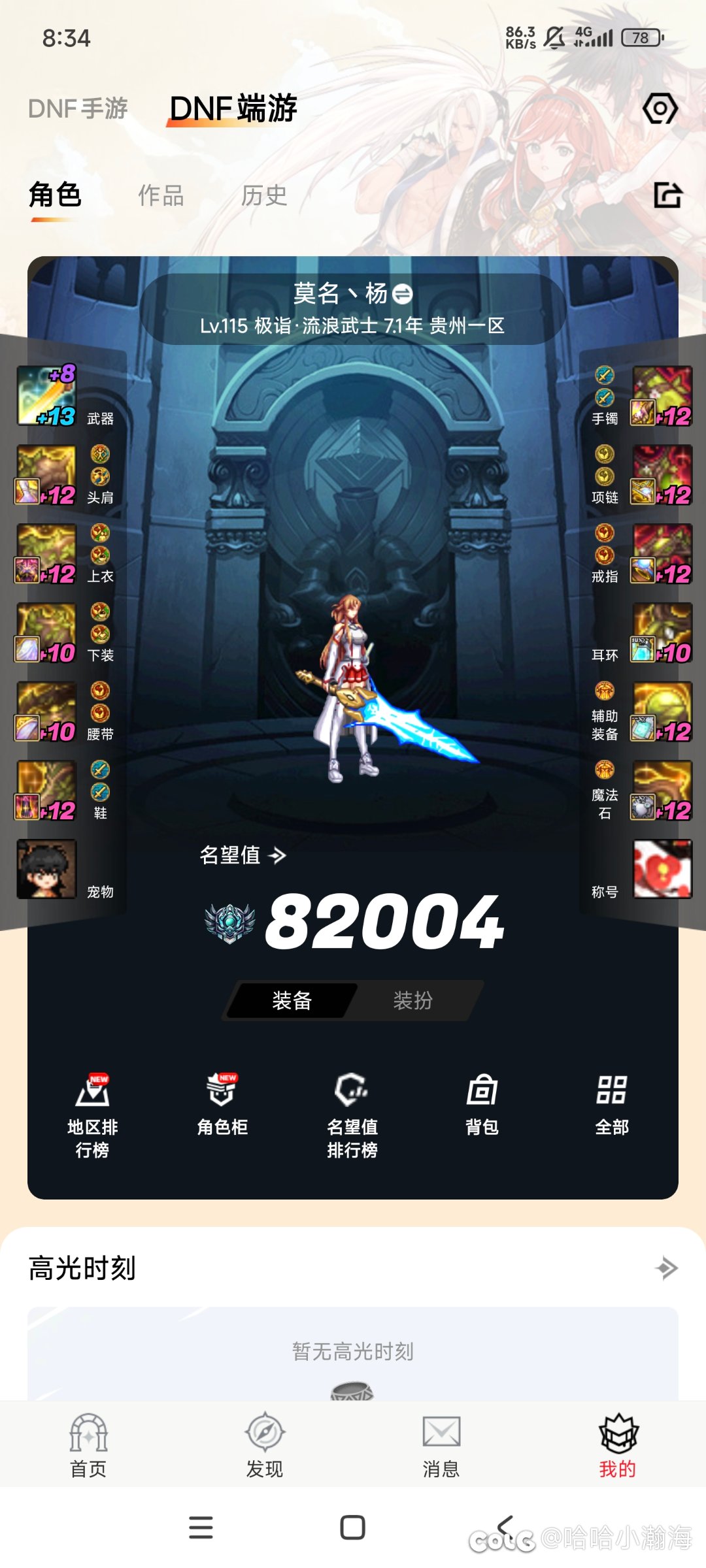
Task: Switch to DNF手游 tab
Action: tap(78, 108)
